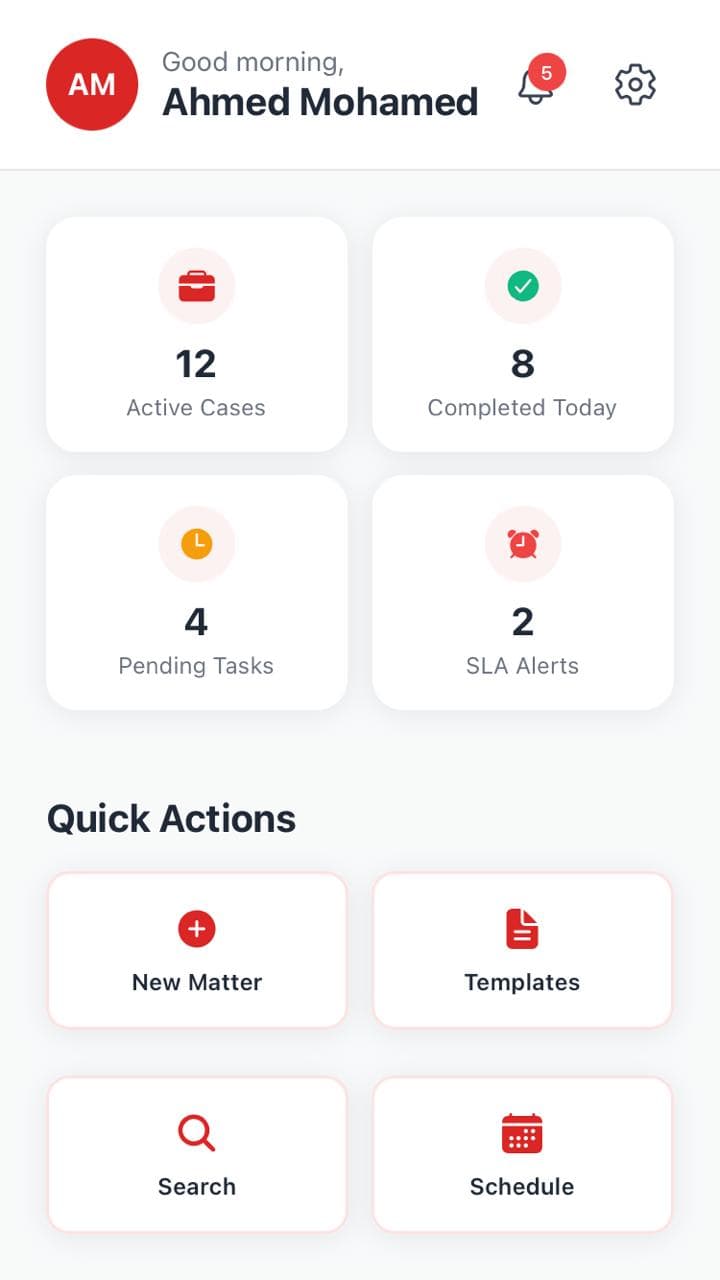The width and height of the screenshot is (720, 1280).
Task: Tap the AM profile avatar
Action: pos(92,85)
